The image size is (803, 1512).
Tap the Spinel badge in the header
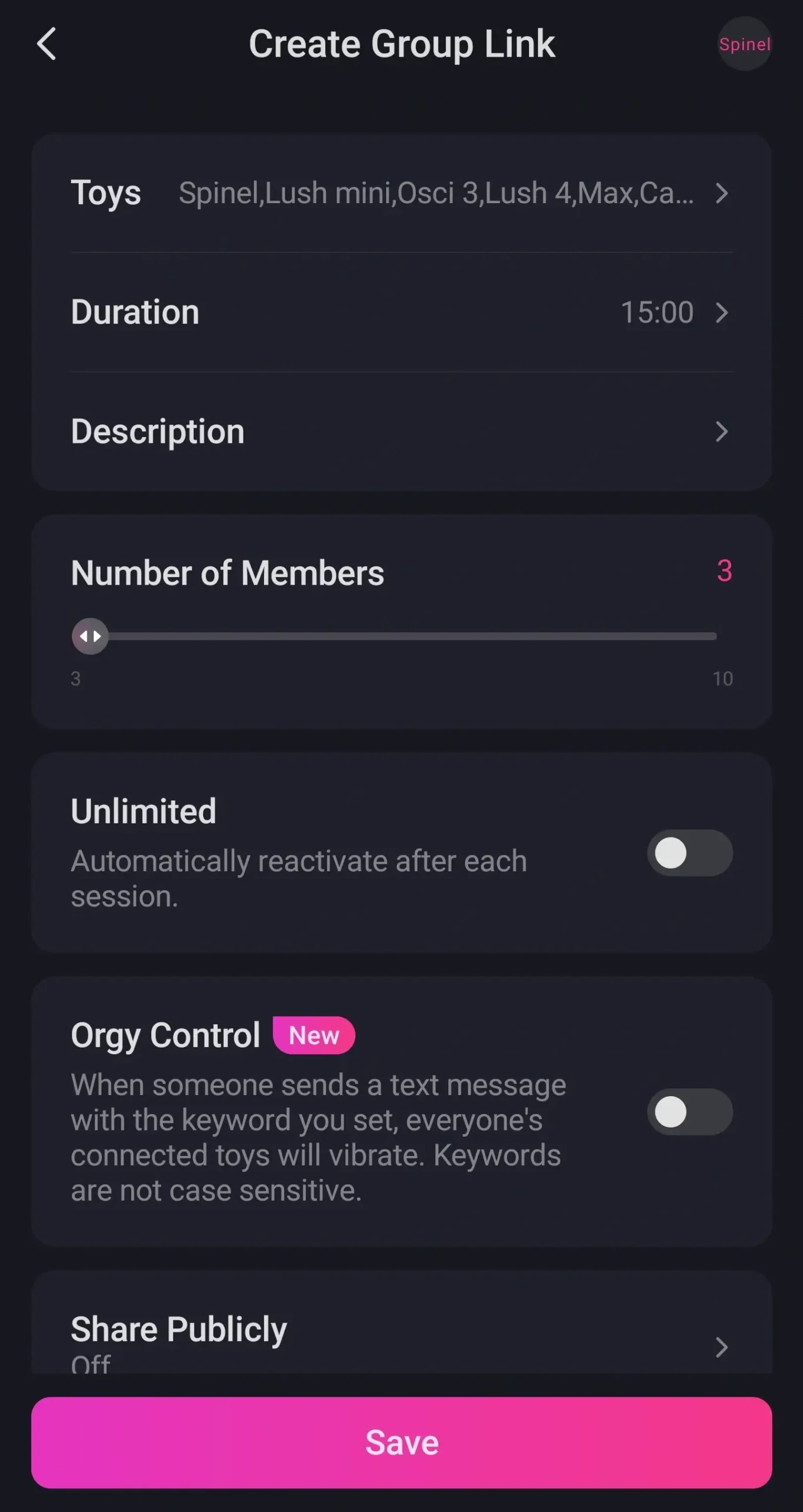[744, 44]
